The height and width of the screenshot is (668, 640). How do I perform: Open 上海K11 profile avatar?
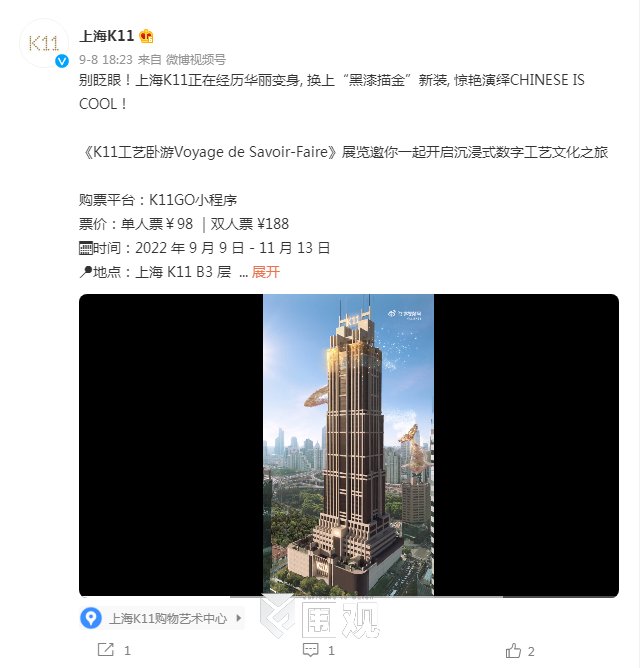(x=44, y=45)
